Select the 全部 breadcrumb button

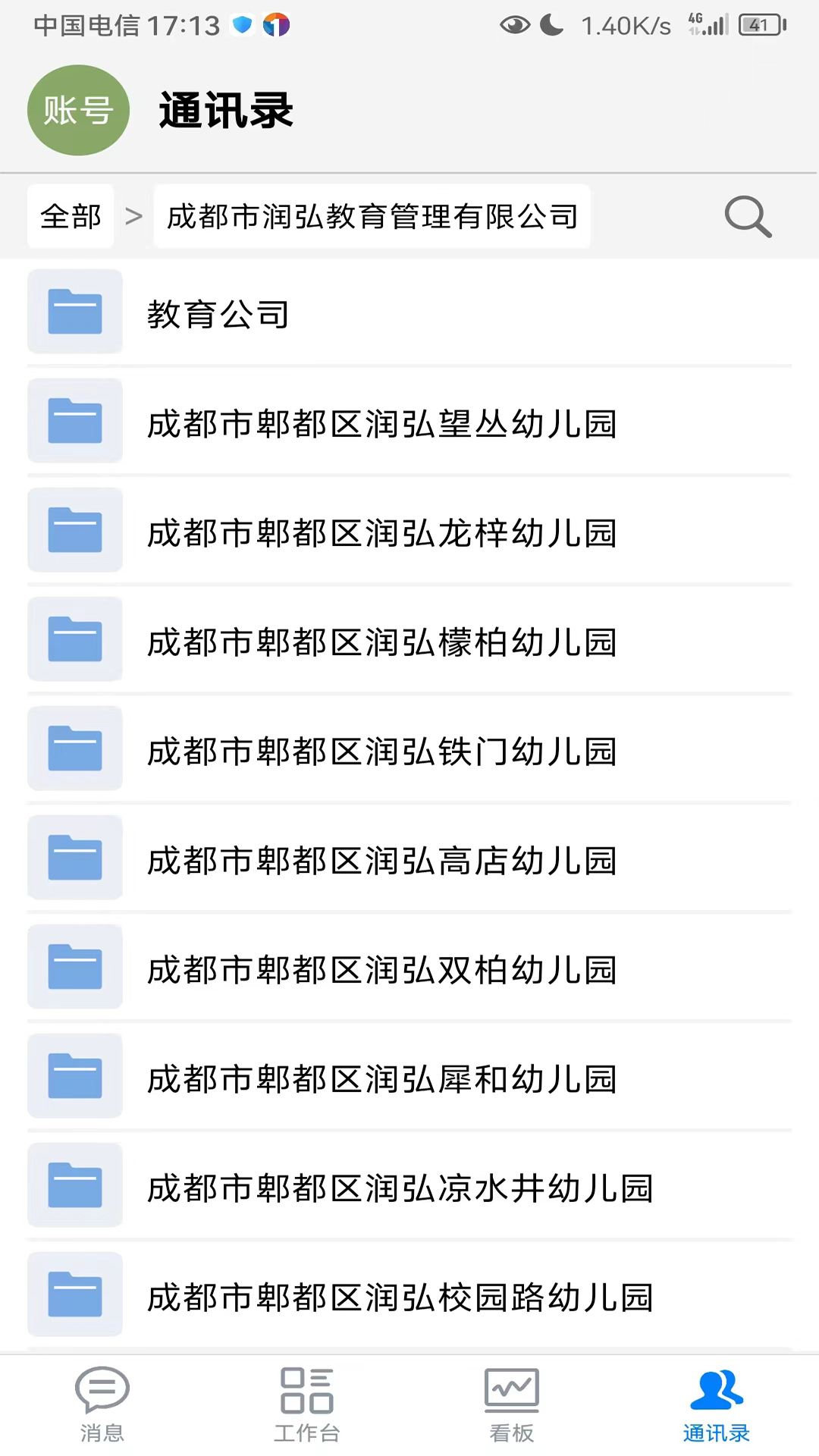click(x=70, y=216)
